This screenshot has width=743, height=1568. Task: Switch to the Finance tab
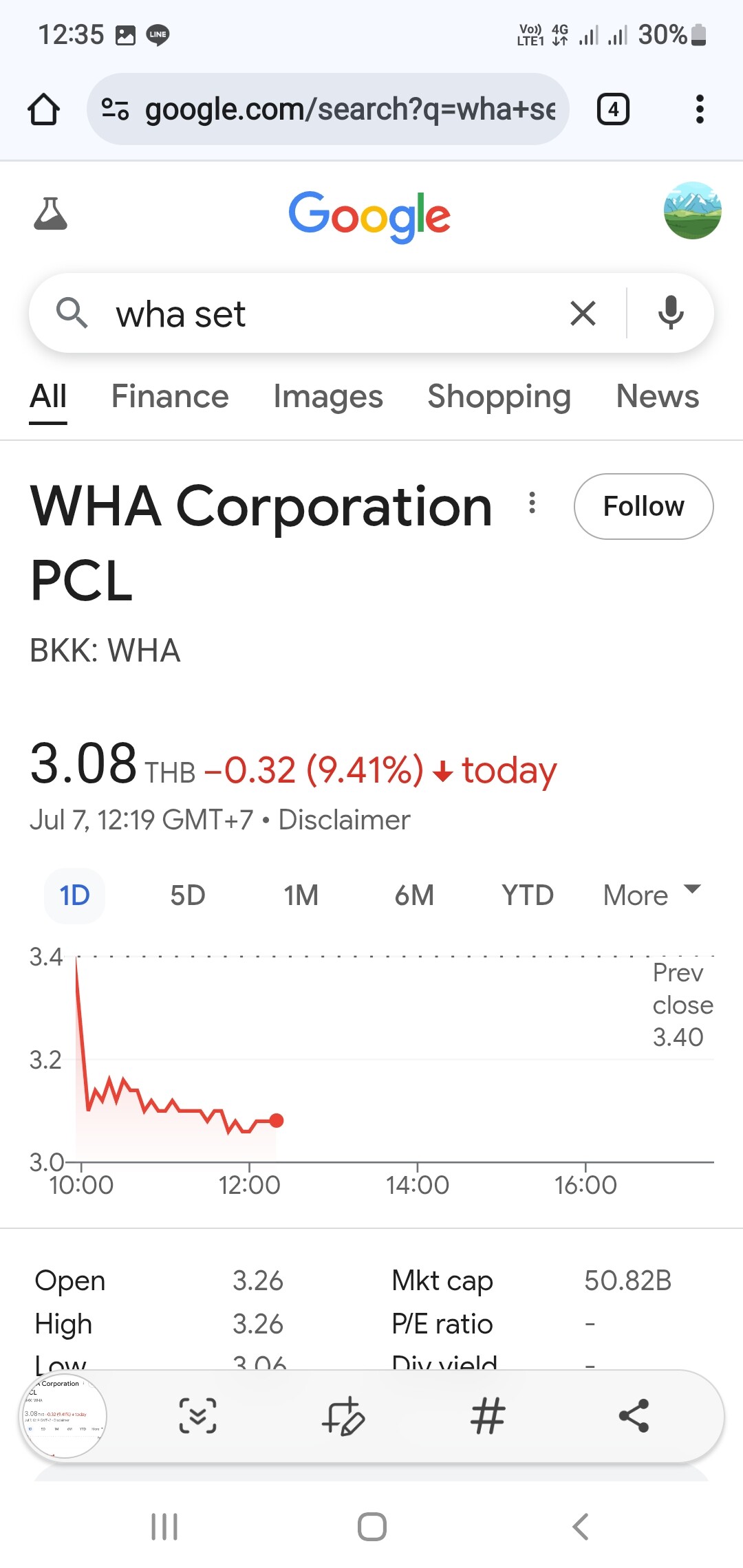tap(170, 397)
